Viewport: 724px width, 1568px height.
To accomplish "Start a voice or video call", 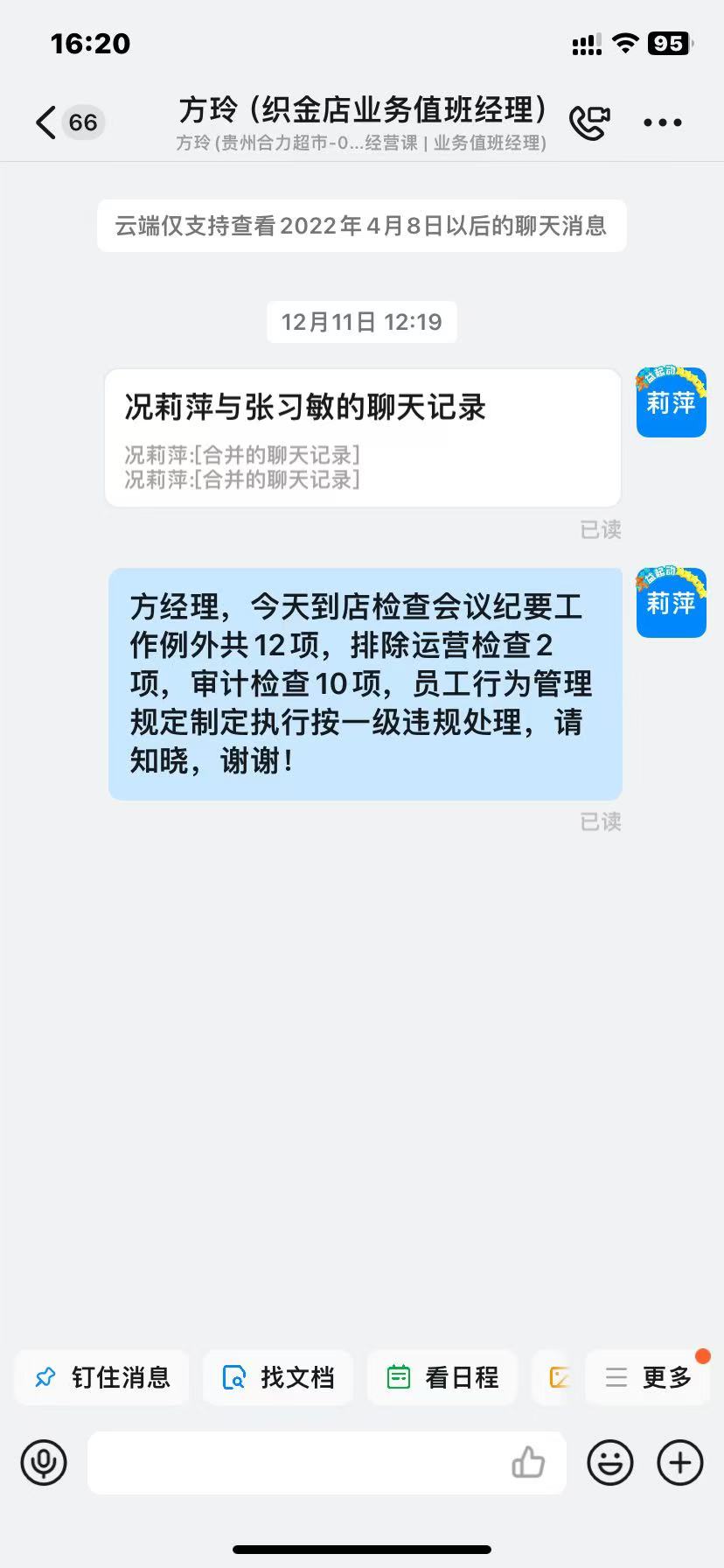I will 589,122.
